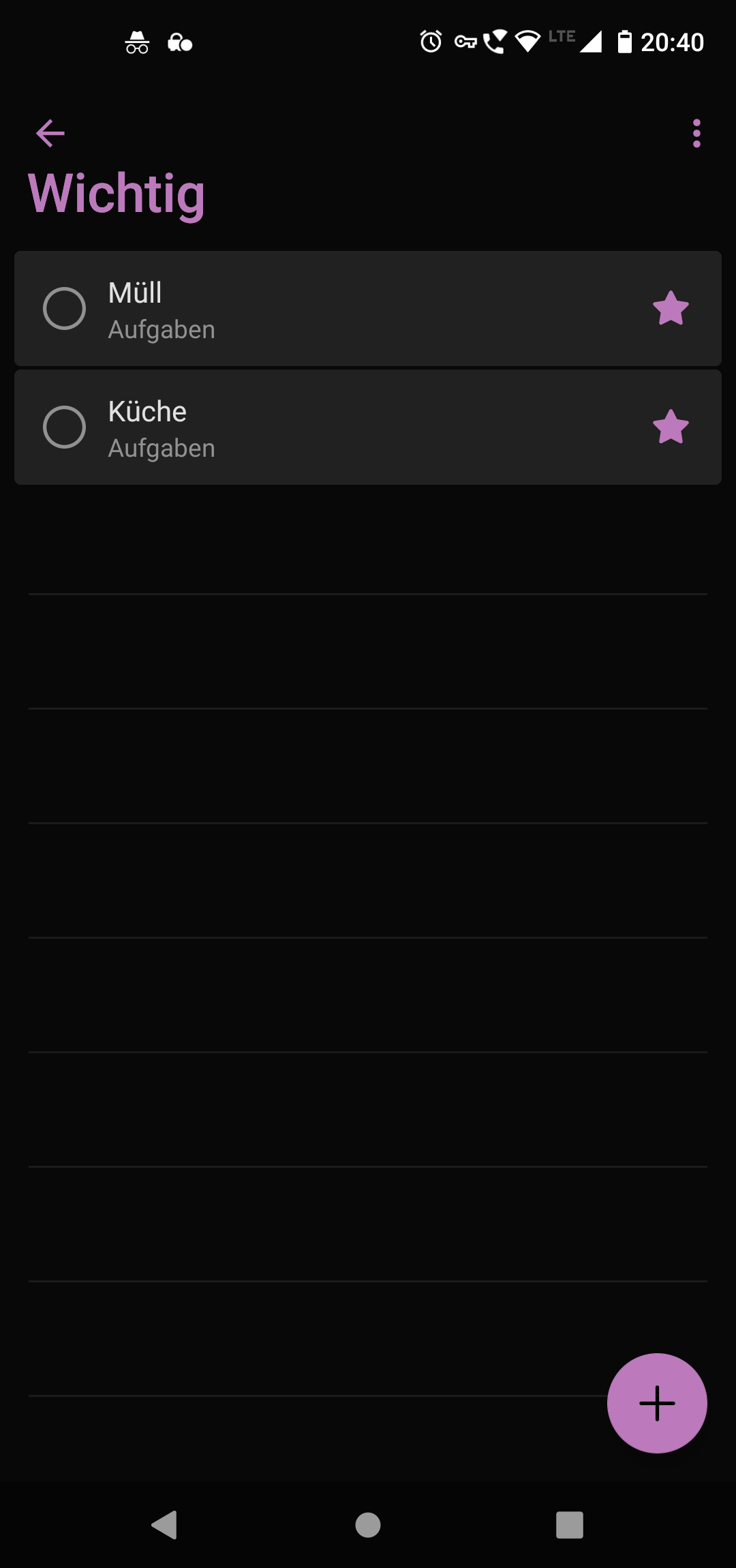Unstar the Küche task
The height and width of the screenshot is (1568, 736).
671,427
